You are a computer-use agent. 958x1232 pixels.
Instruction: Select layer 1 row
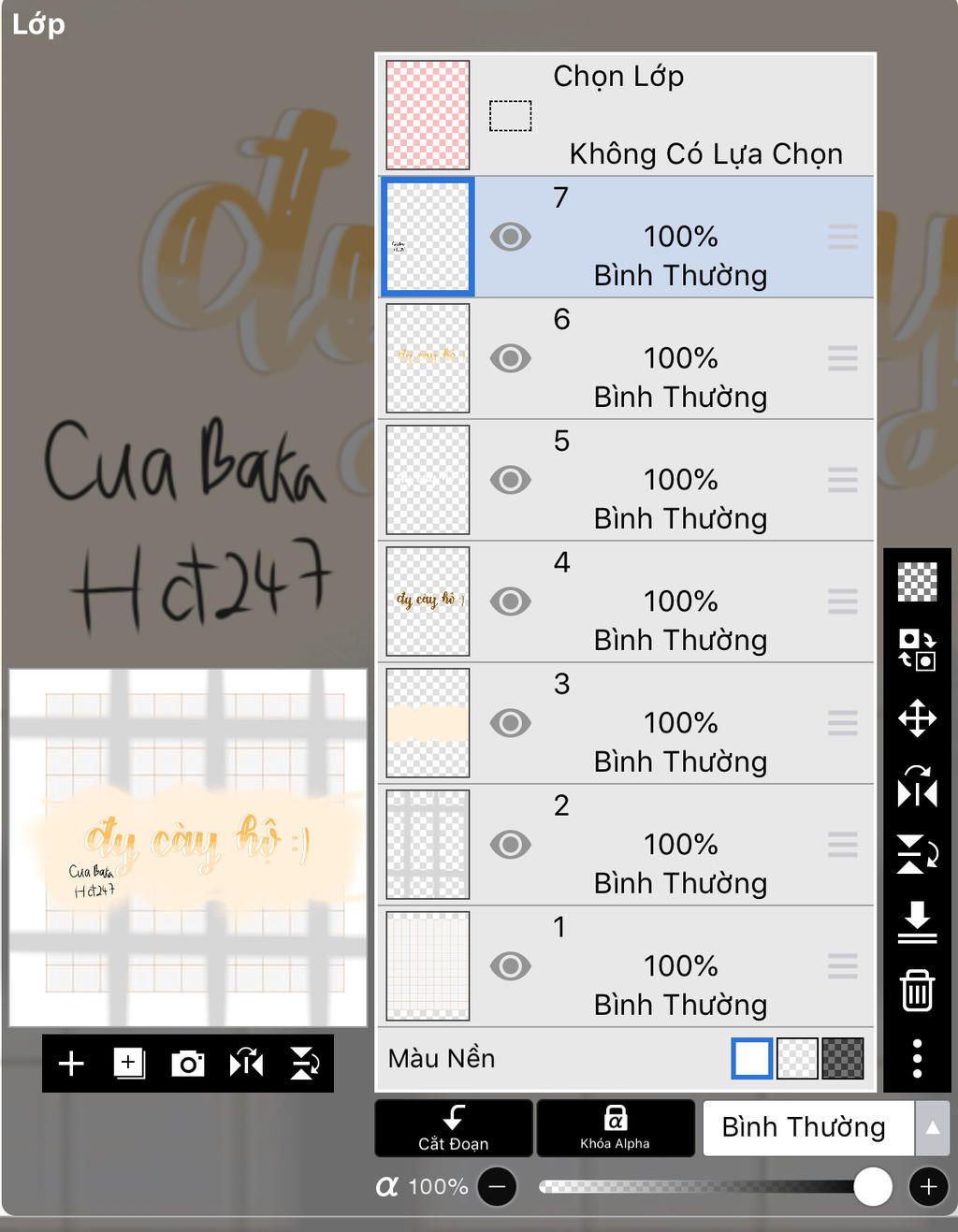pos(680,966)
